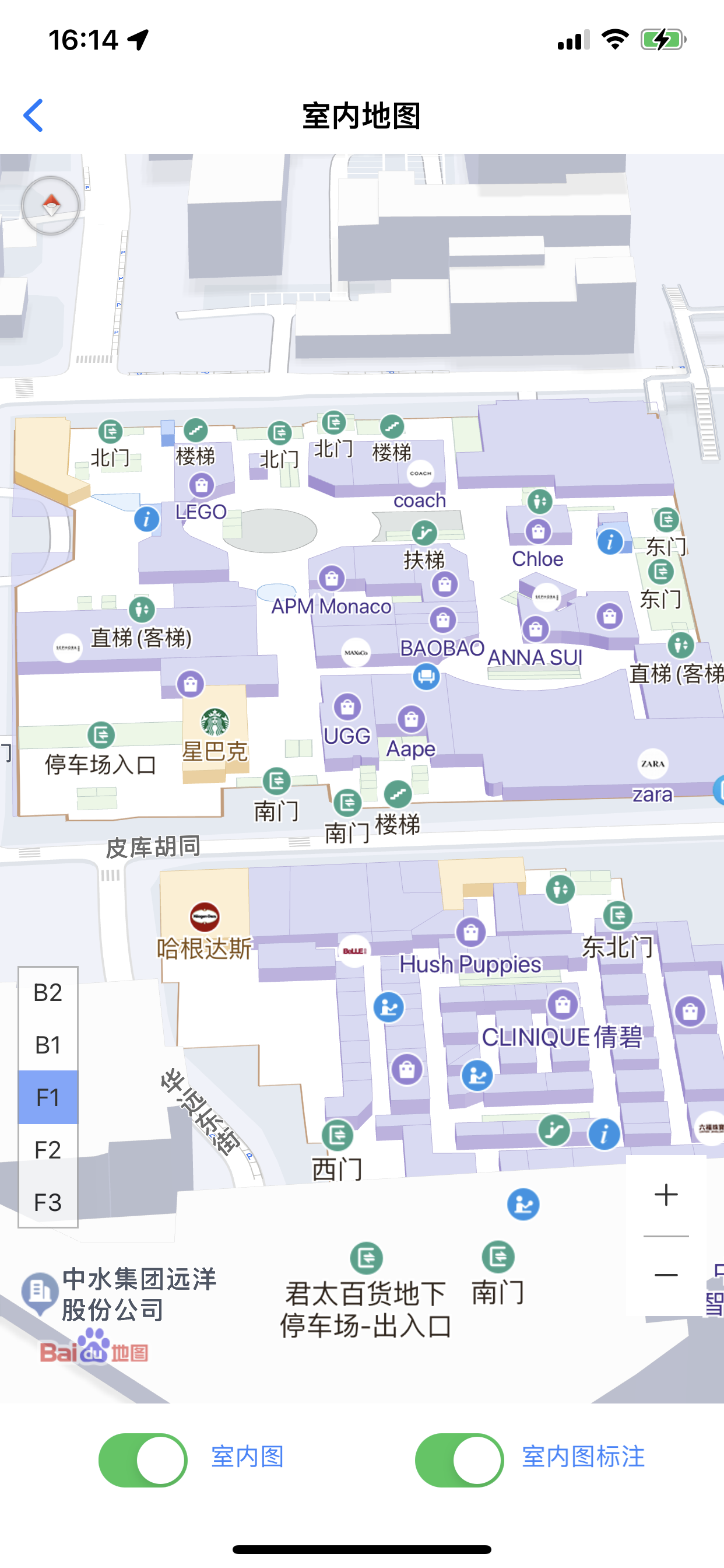Zoom out the map
This screenshot has width=724, height=1568.
666,1275
